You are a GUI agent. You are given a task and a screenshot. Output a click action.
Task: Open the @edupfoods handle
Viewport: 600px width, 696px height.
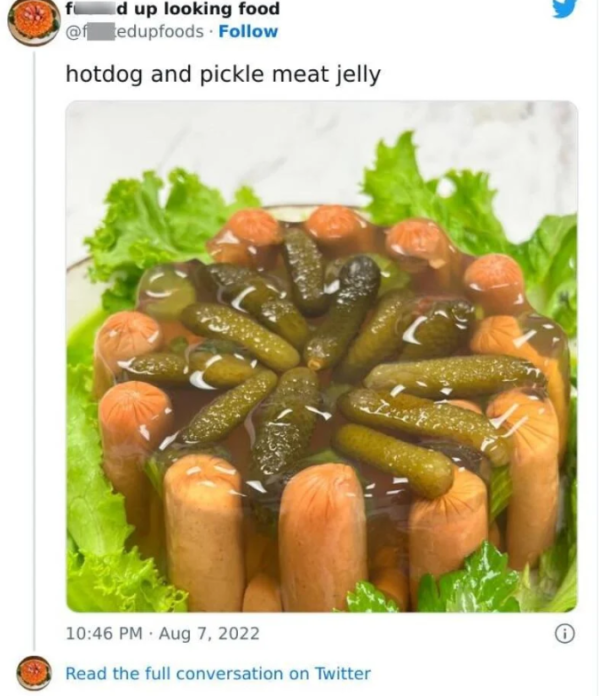point(135,32)
